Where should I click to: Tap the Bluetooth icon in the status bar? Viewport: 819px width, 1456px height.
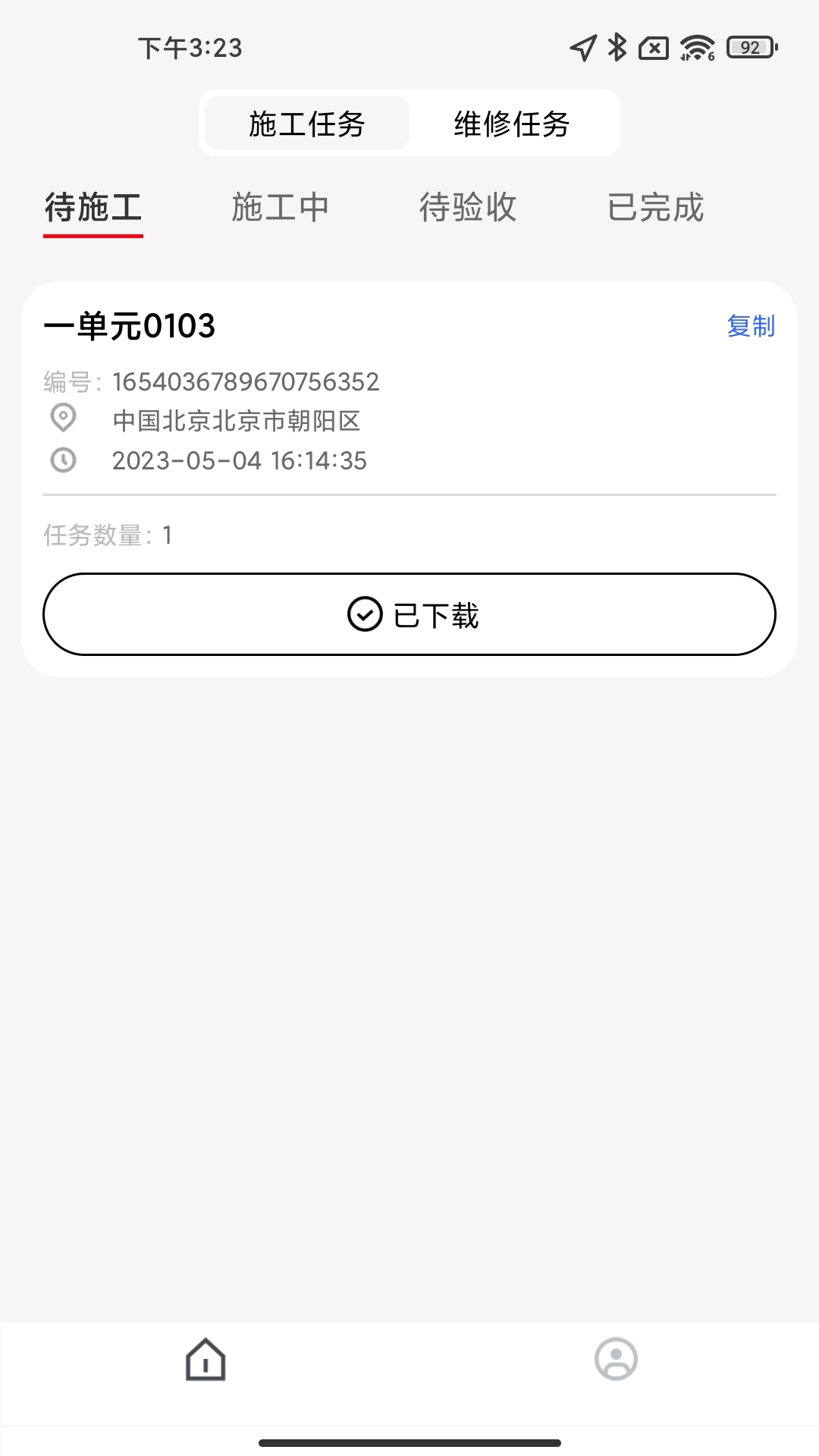(617, 49)
